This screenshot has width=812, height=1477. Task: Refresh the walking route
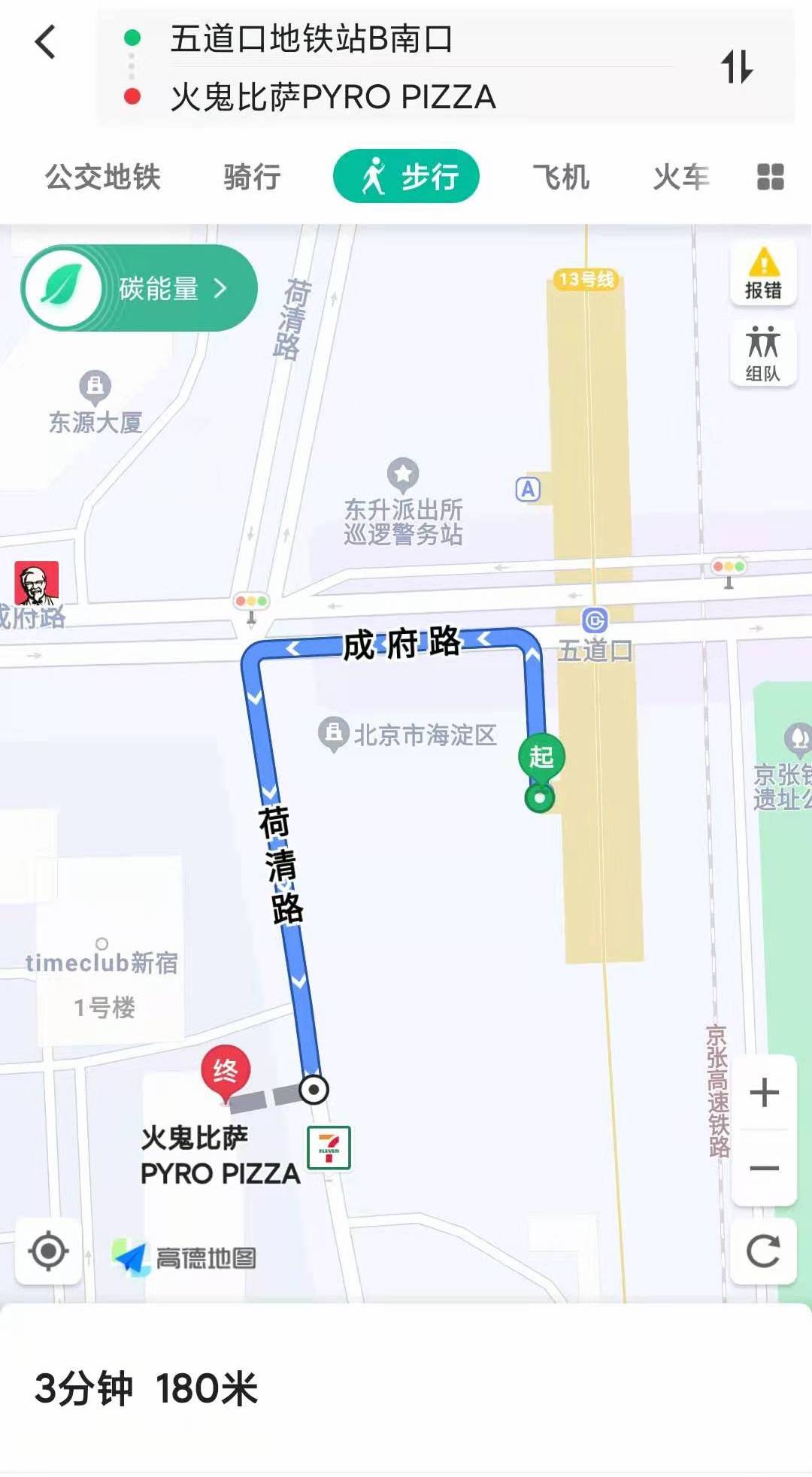(x=763, y=1251)
